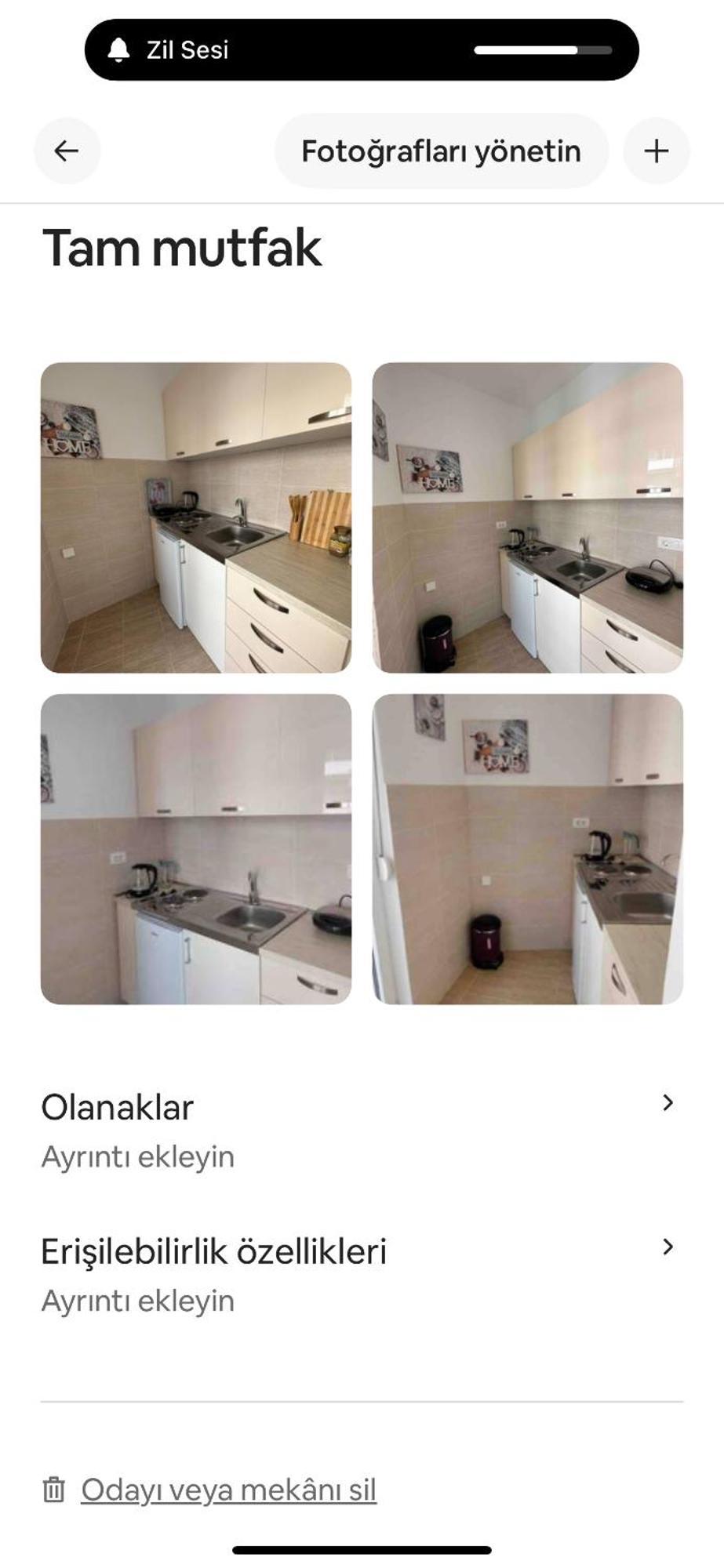Open the bottom-right kitchen photo of corner
Screen dimensions: 724x1568
point(527,848)
